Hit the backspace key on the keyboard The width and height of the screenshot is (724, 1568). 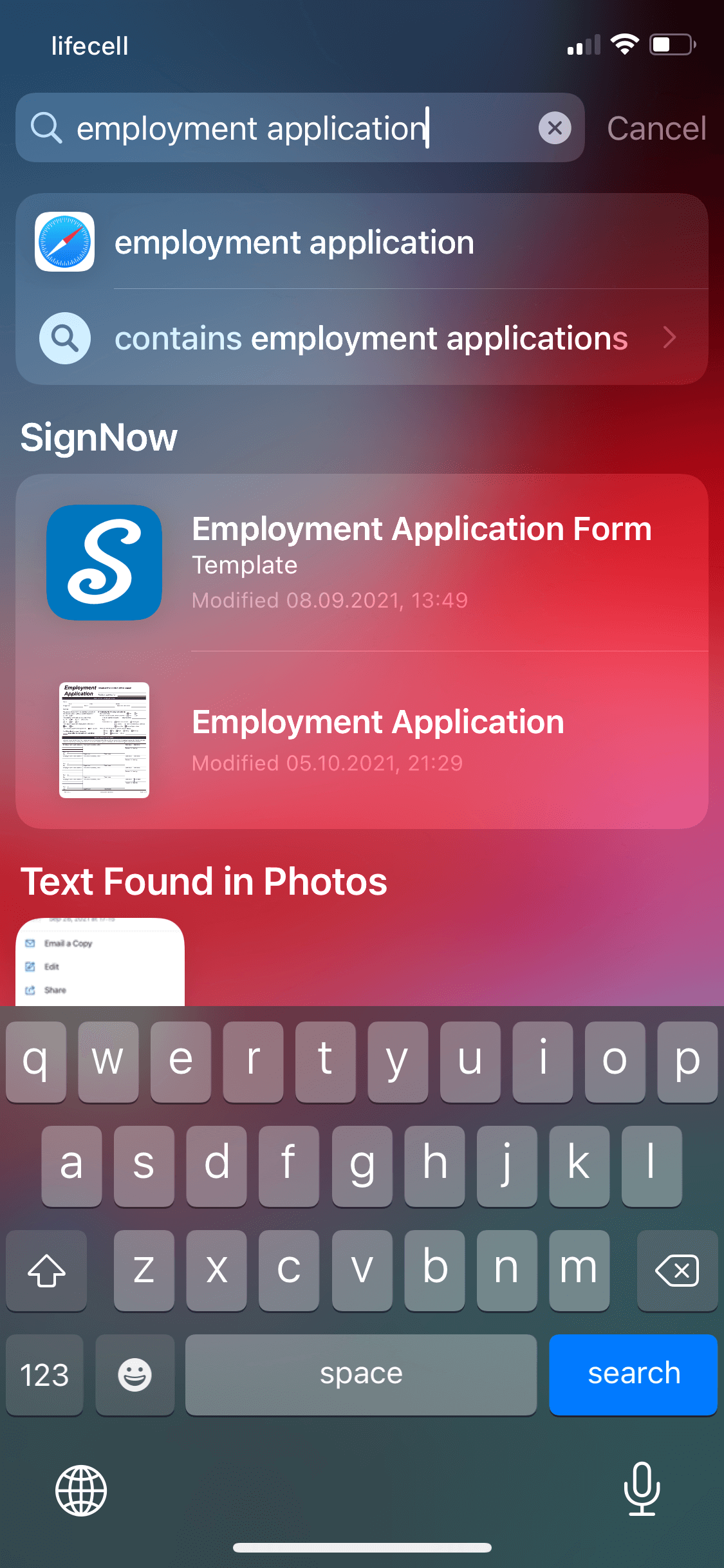[676, 1271]
